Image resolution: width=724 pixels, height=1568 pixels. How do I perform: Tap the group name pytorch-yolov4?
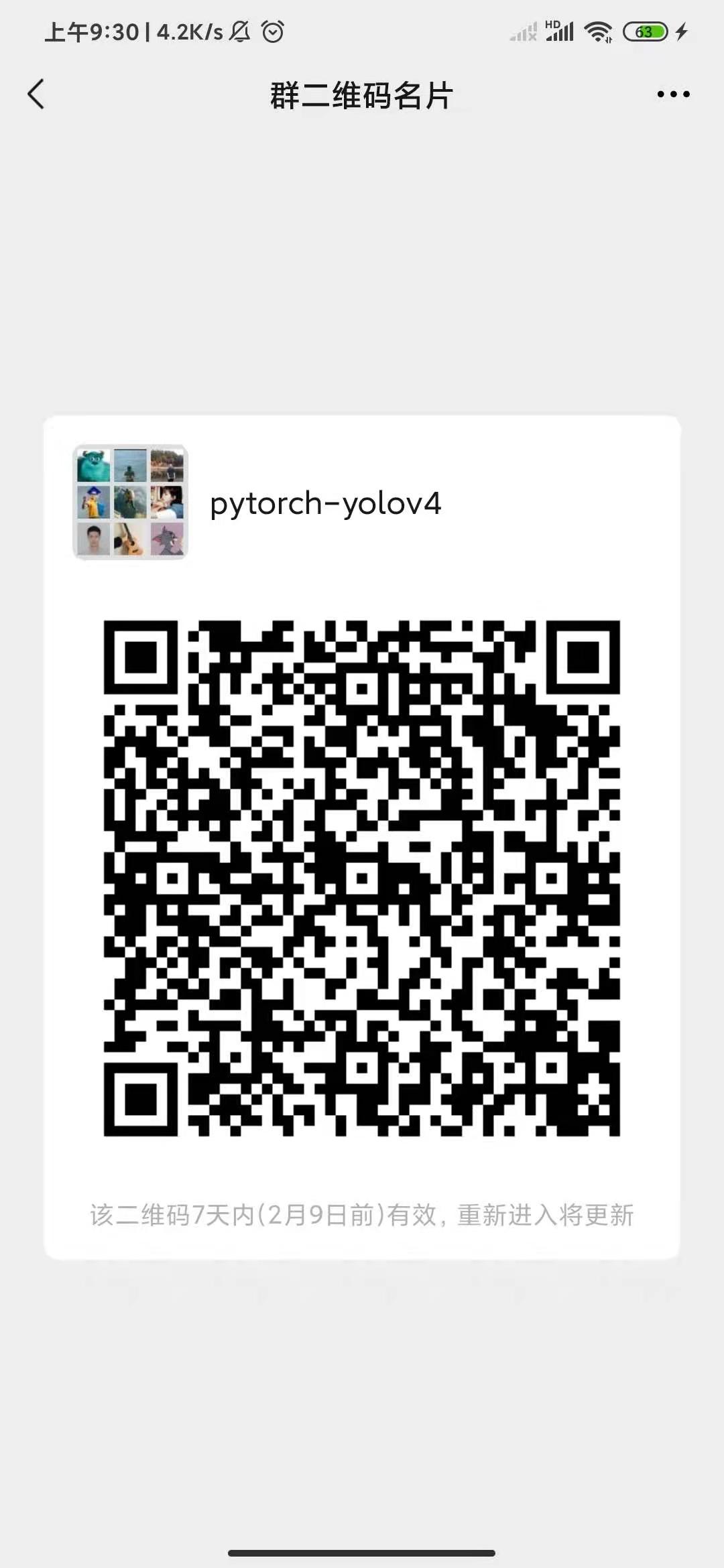click(324, 505)
